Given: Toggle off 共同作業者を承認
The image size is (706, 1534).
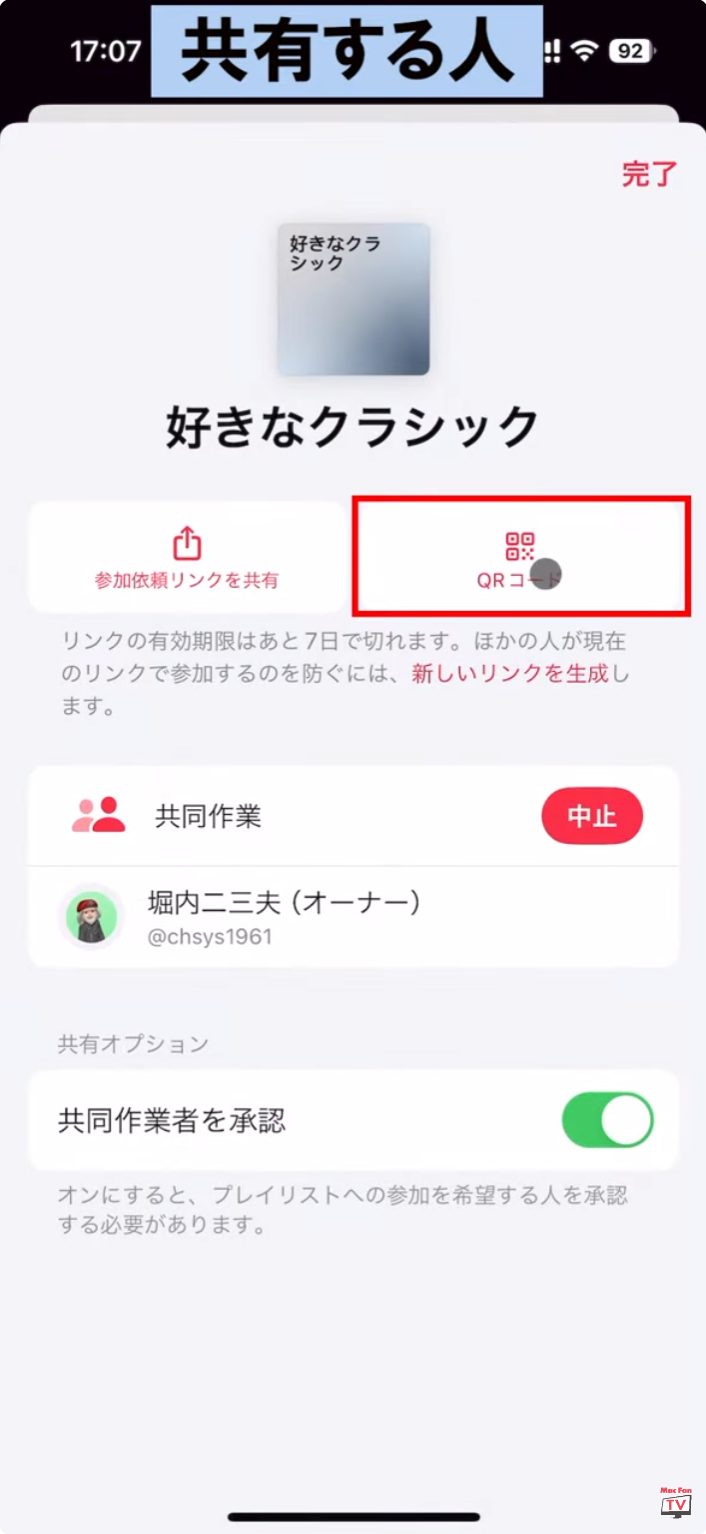Looking at the screenshot, I should point(607,1120).
